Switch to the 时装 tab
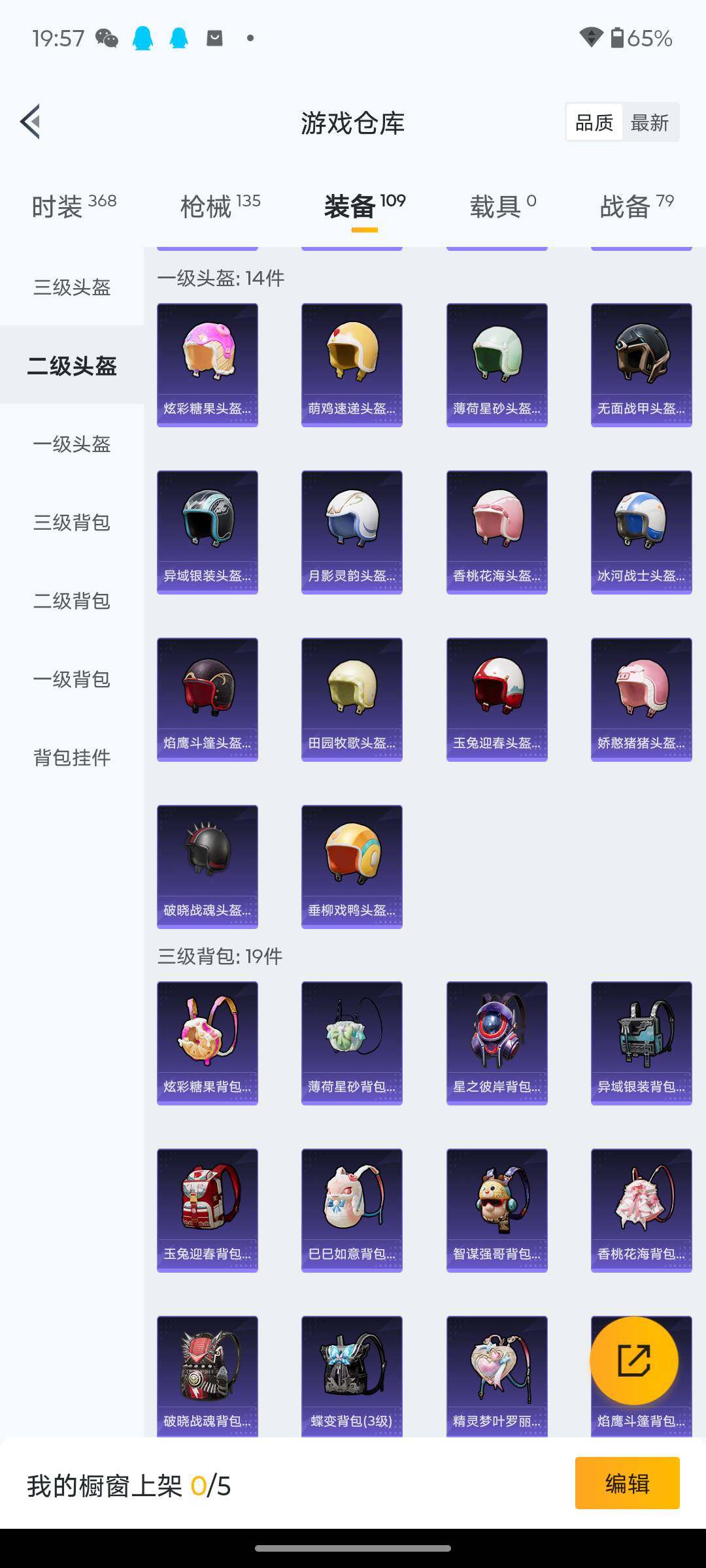 [x=73, y=206]
